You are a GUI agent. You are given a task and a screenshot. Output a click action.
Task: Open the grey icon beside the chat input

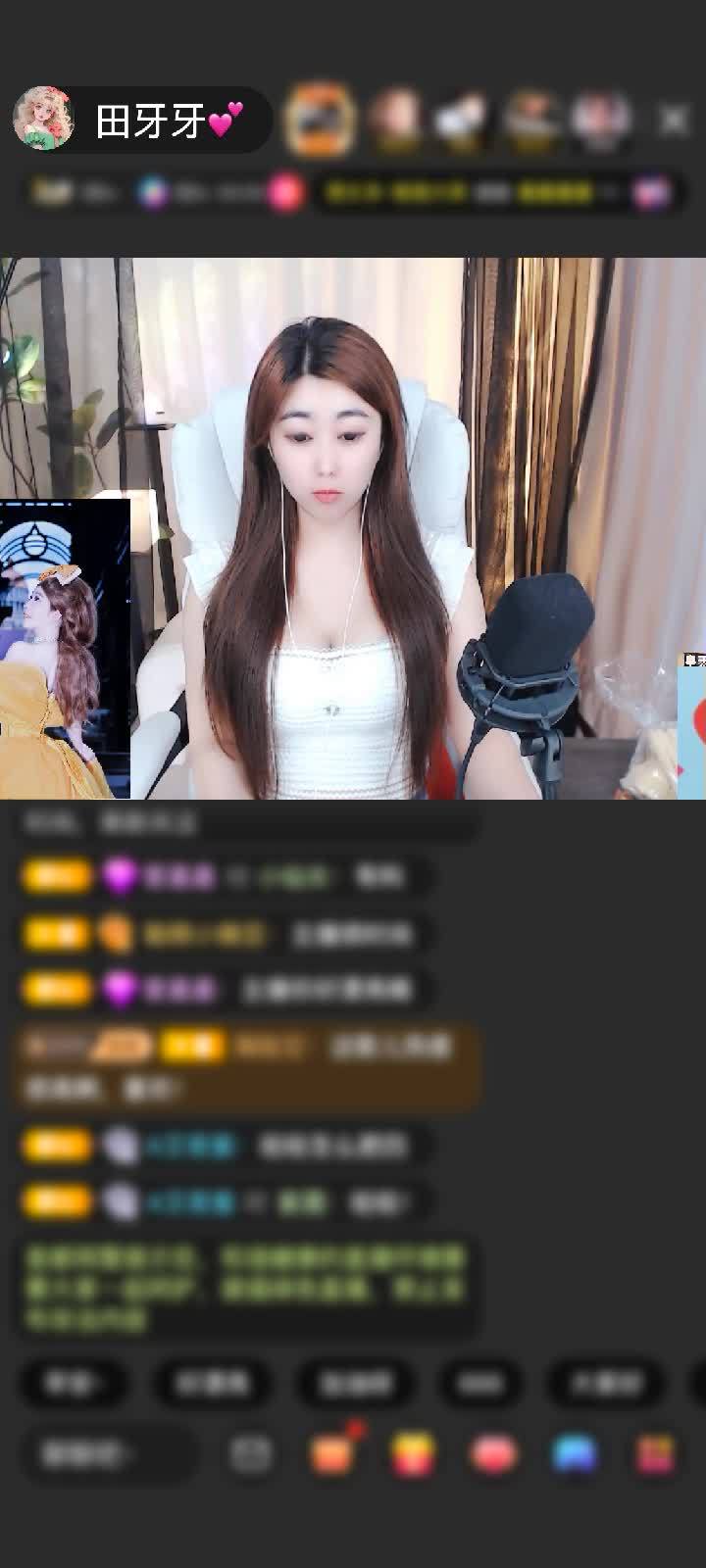point(251,1453)
